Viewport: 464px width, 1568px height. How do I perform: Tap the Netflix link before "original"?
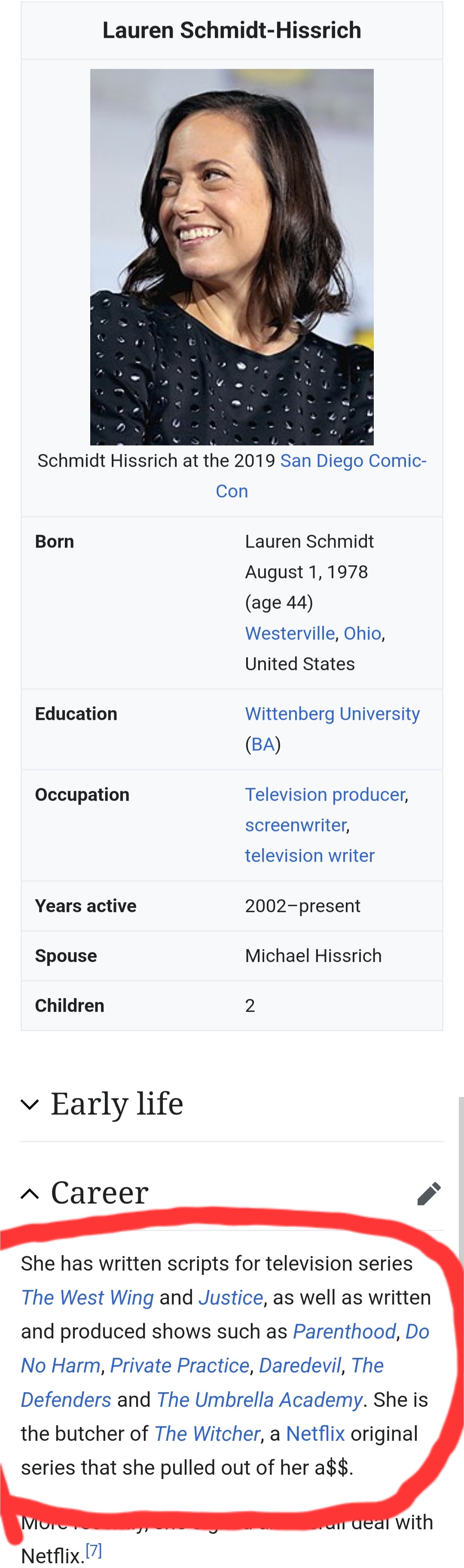(315, 1434)
